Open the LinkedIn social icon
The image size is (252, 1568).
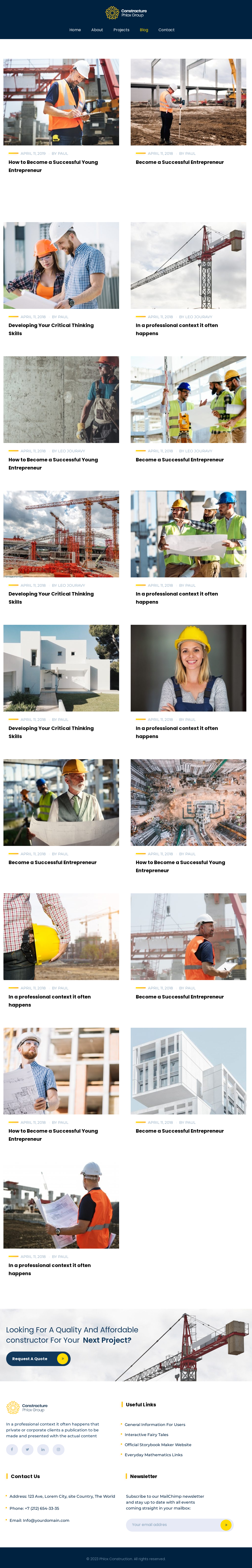(43, 1449)
